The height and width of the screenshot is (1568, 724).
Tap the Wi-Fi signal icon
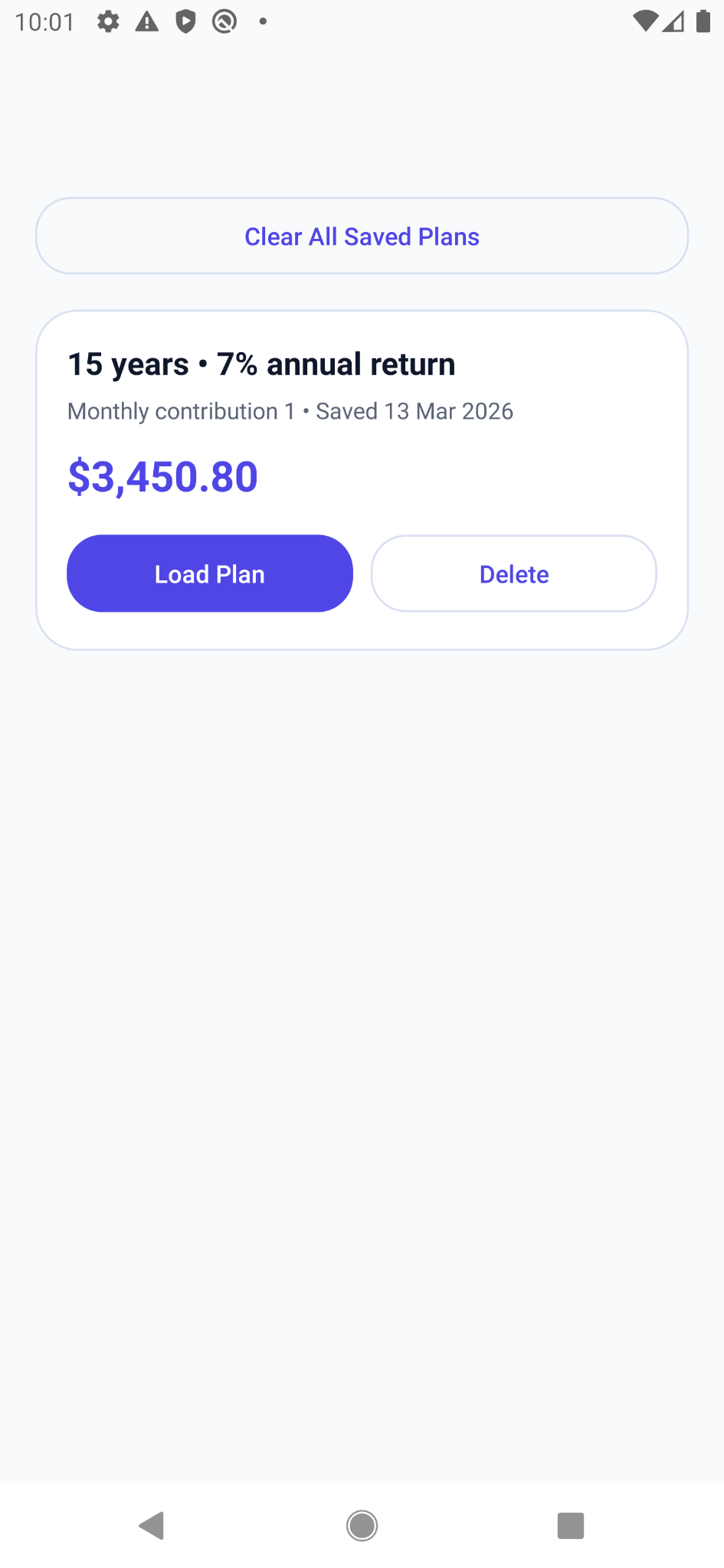click(647, 21)
